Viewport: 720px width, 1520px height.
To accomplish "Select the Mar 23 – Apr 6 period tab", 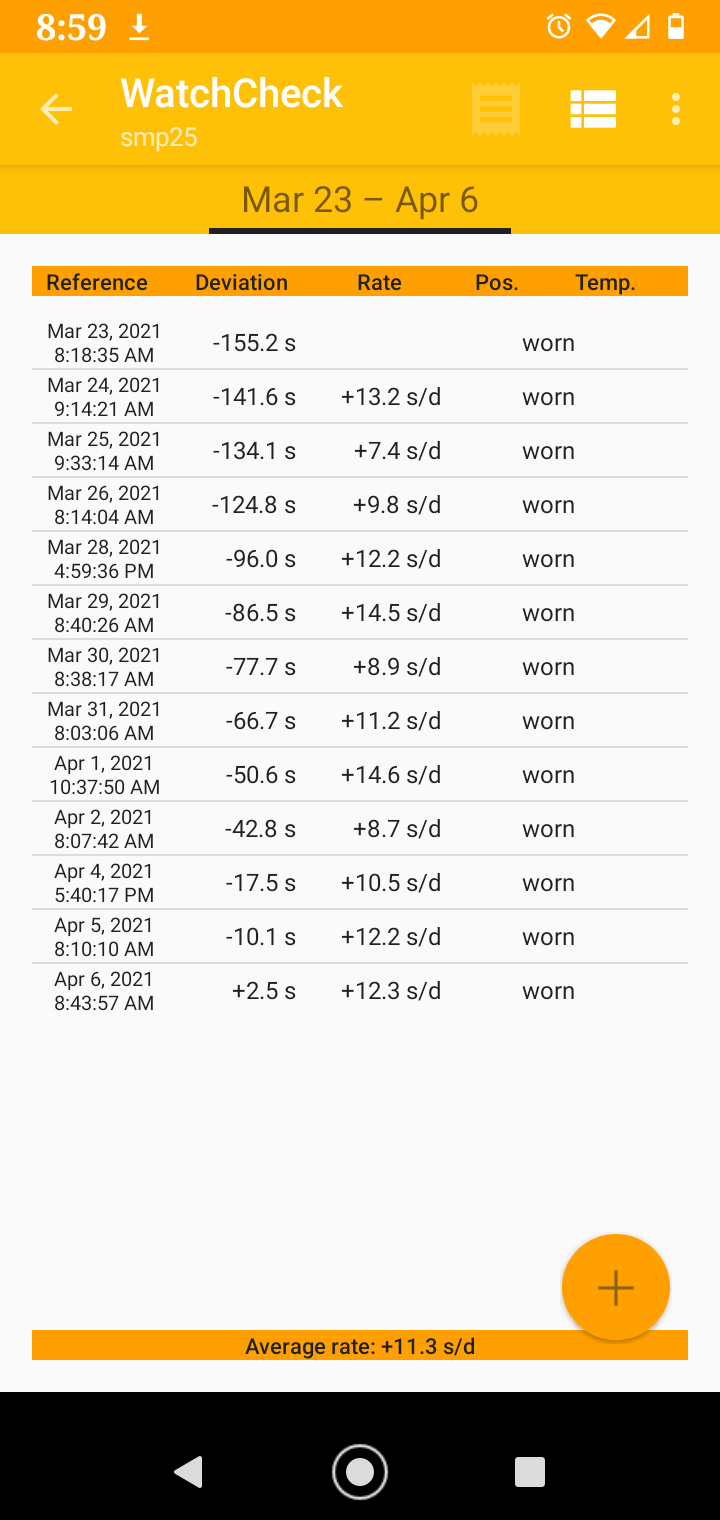I will click(360, 200).
